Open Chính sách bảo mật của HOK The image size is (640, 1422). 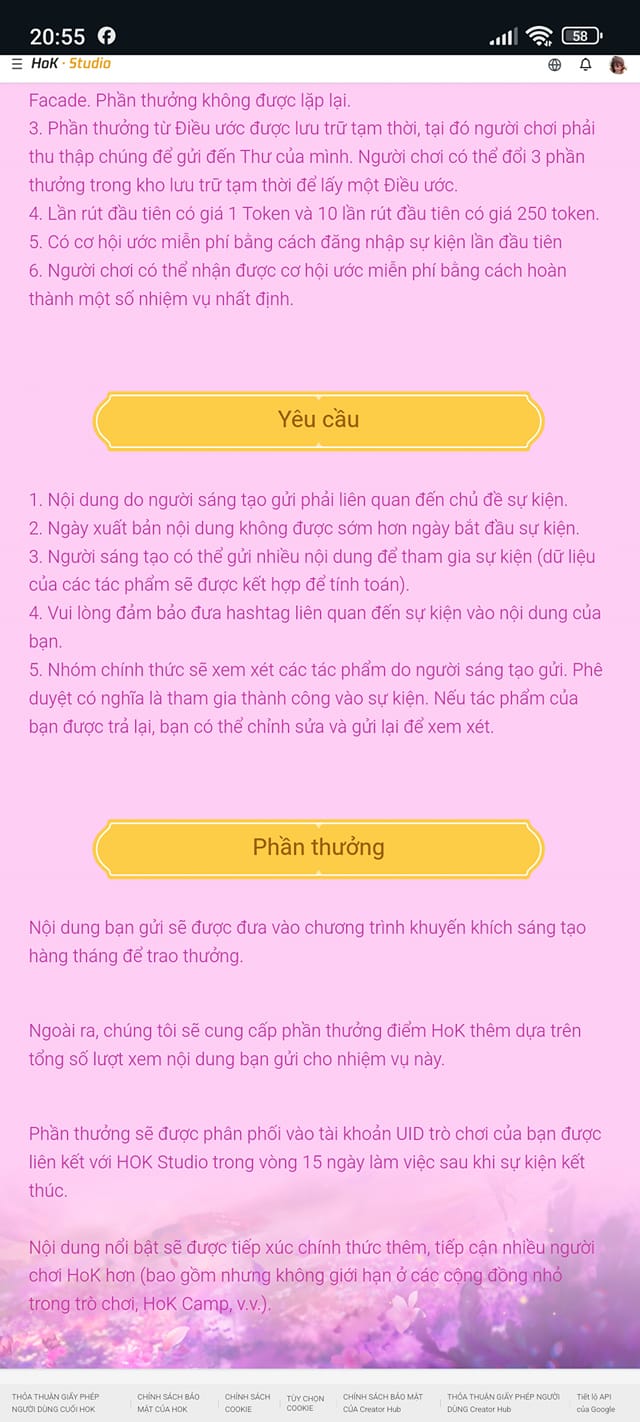[x=168, y=1402]
